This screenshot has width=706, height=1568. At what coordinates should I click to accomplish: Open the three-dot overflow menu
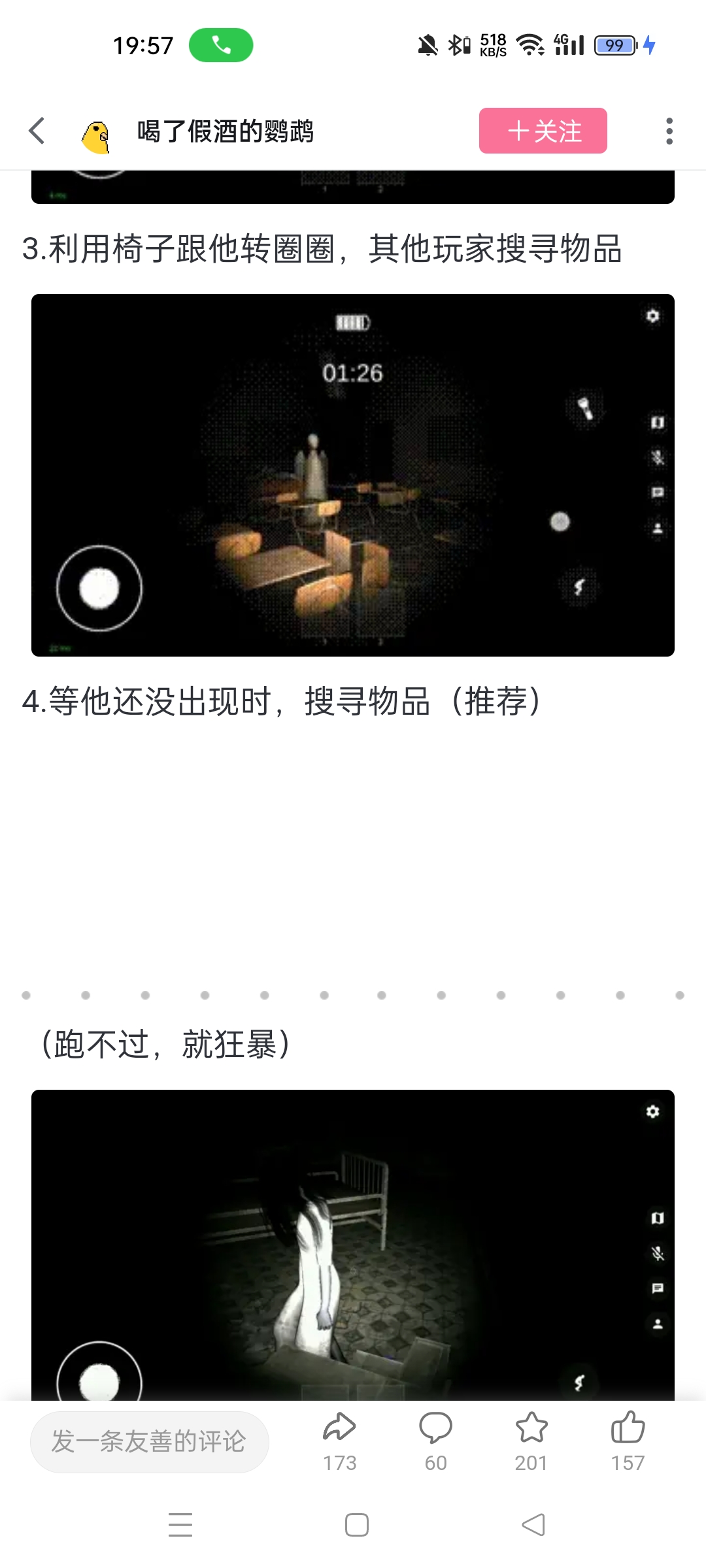[x=669, y=131]
